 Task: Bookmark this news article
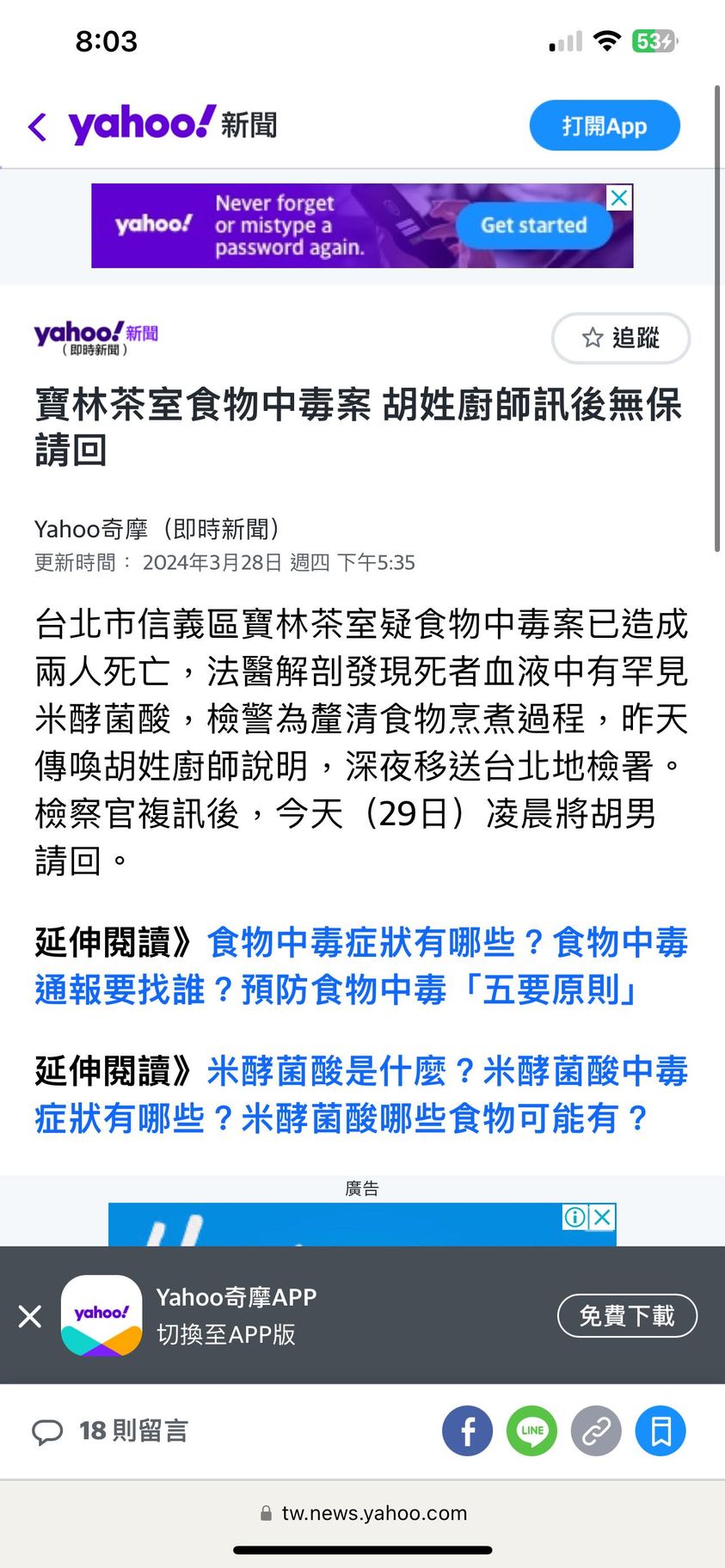(x=660, y=1431)
